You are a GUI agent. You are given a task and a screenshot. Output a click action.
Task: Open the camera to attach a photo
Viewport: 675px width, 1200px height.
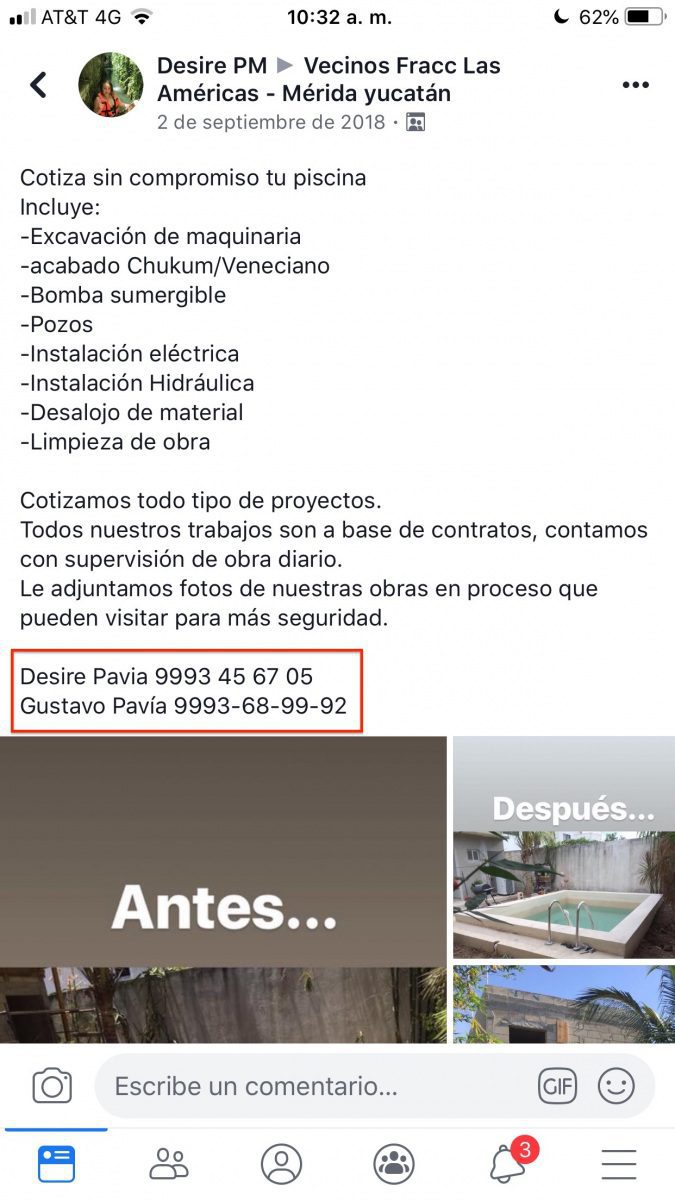point(52,1086)
